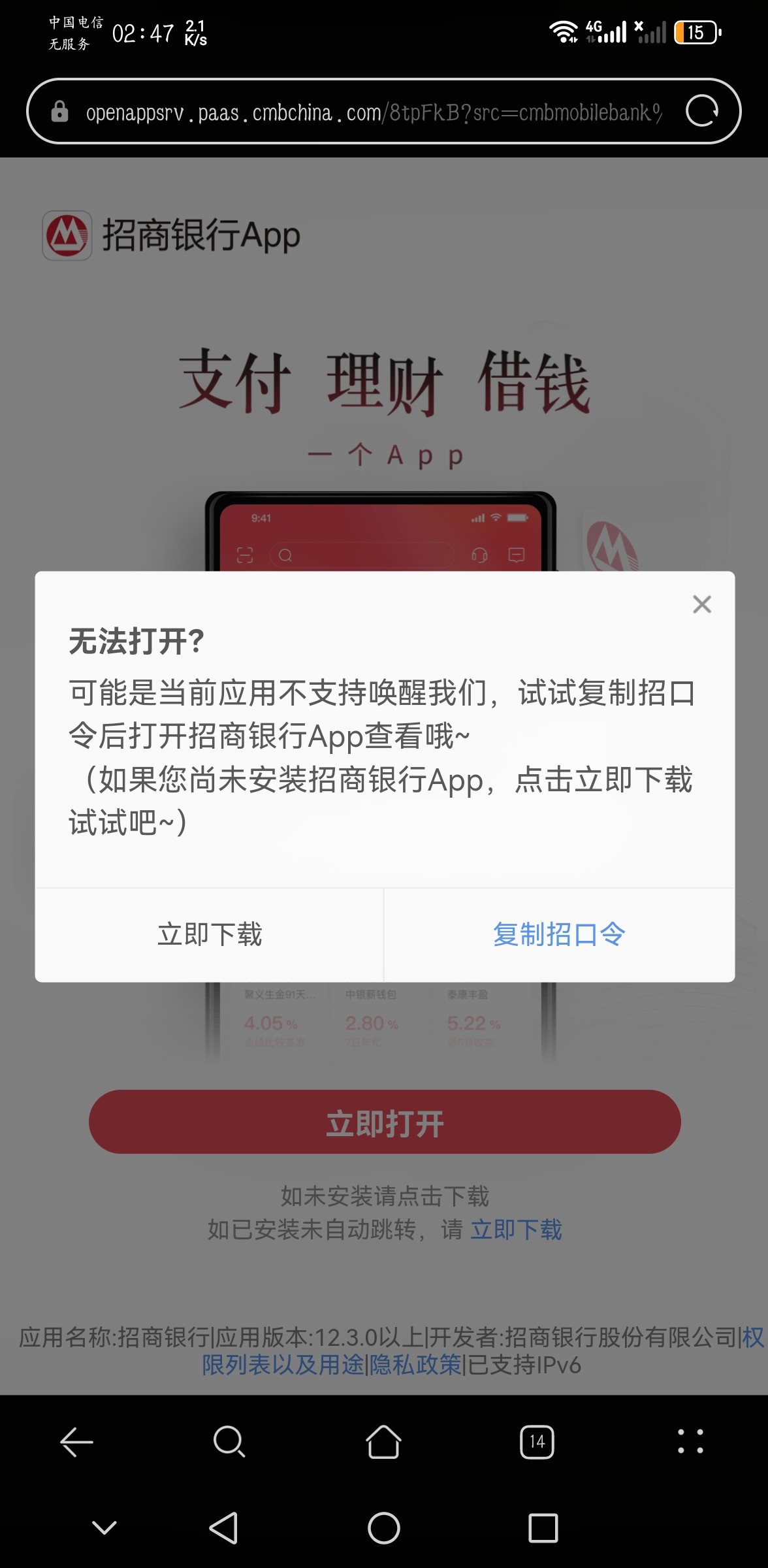This screenshot has width=768, height=1568.
Task: Tap the browser address bar URL
Action: [372, 112]
